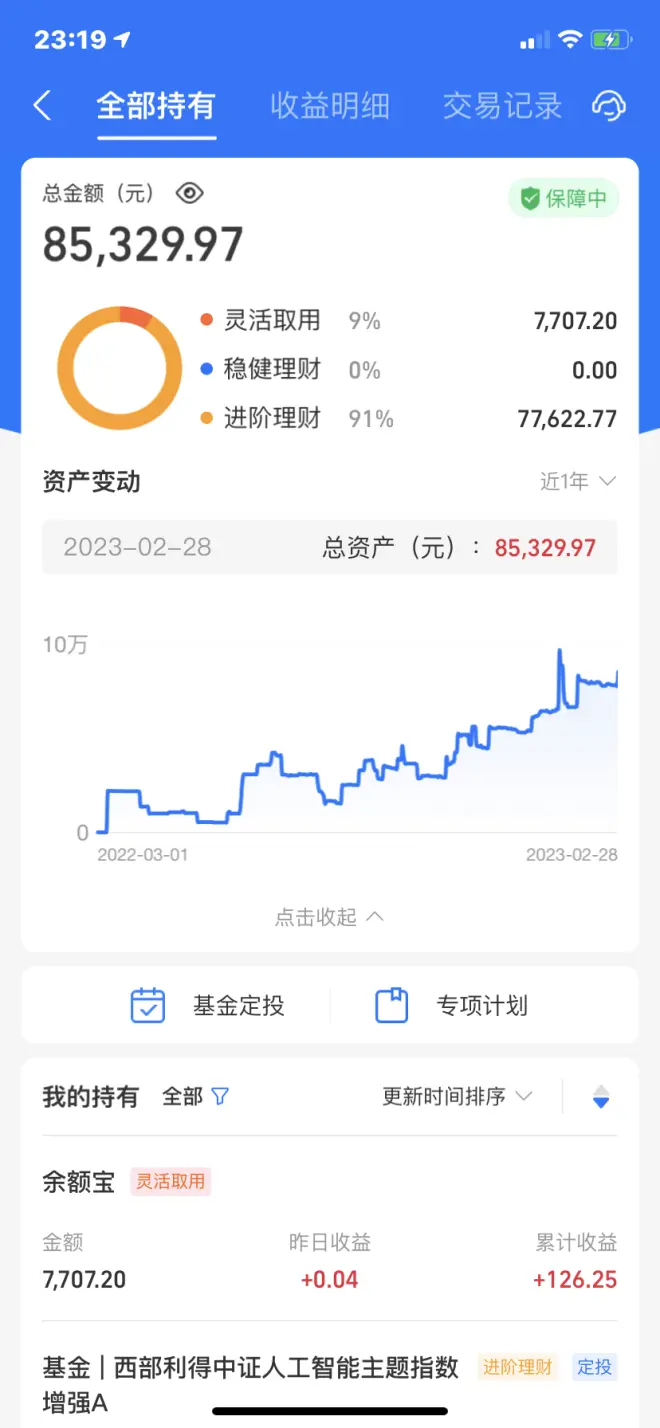Change sorting via 更新时间排序 dropdown
This screenshot has height=1428, width=660.
pyautogui.click(x=457, y=1097)
